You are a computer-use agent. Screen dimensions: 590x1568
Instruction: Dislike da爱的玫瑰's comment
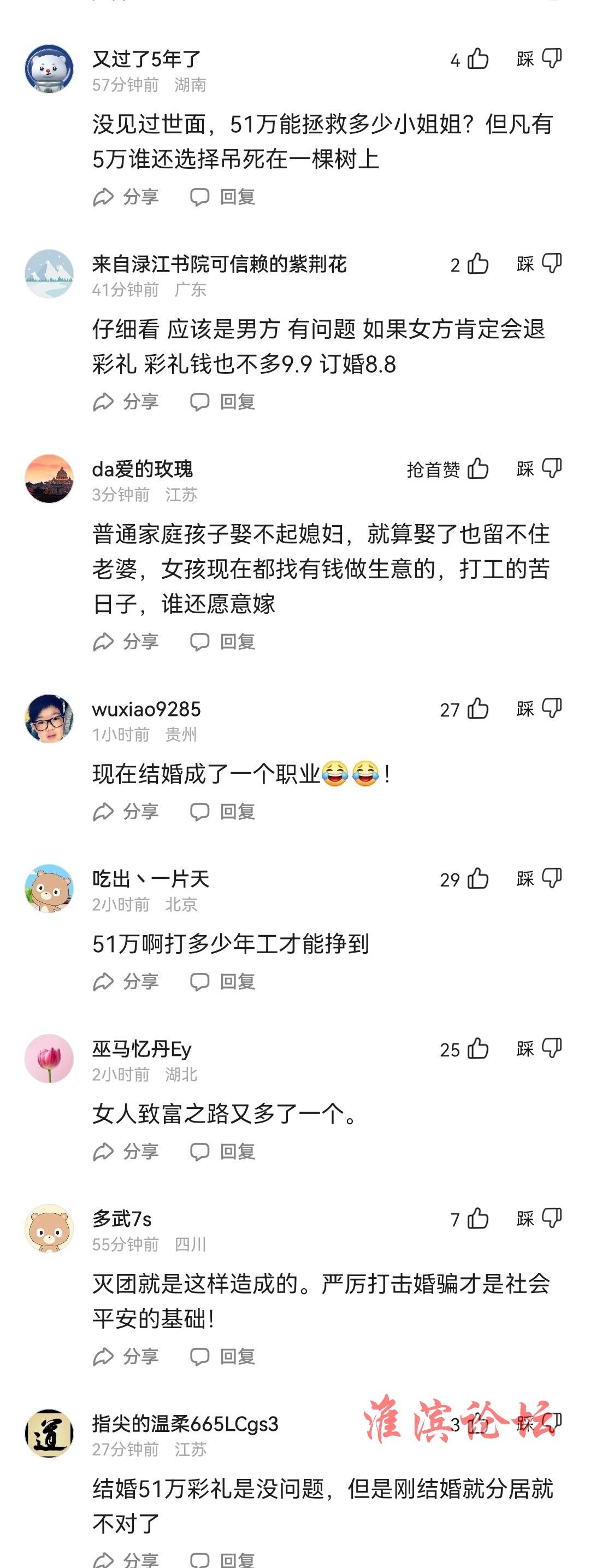pyautogui.click(x=551, y=469)
